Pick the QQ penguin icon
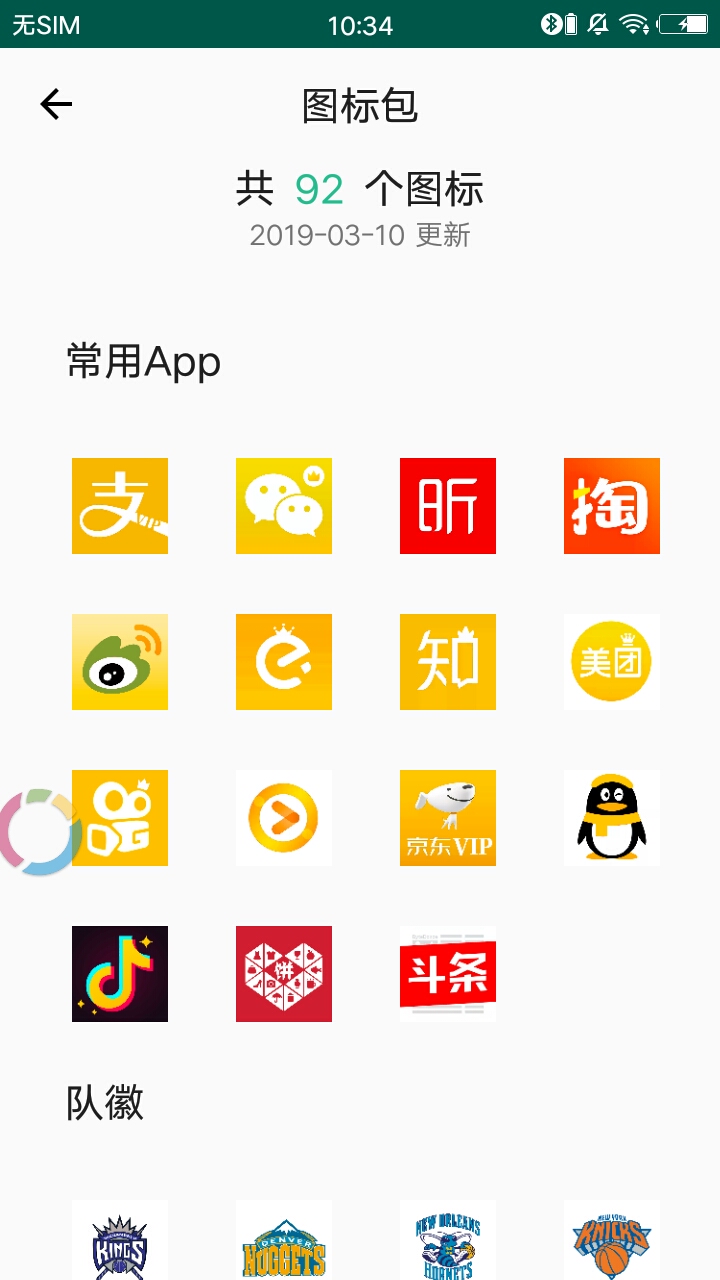Image resolution: width=720 pixels, height=1280 pixels. (x=612, y=818)
